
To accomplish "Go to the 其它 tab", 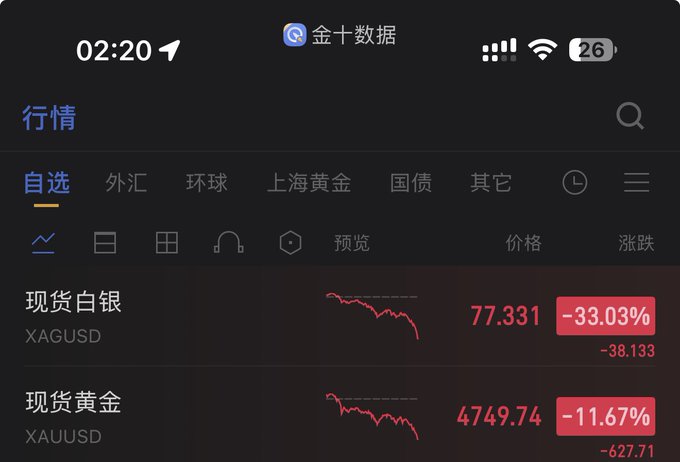I will tap(491, 183).
